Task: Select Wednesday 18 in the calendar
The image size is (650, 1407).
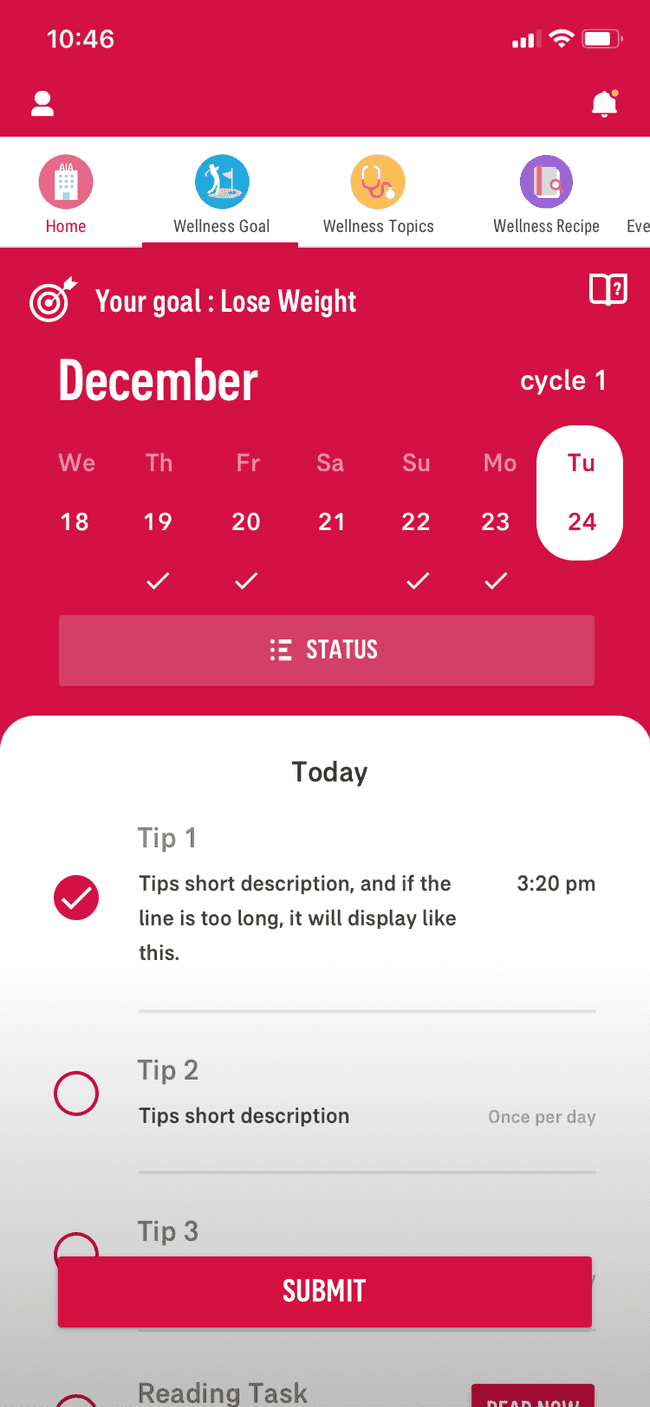Action: [x=75, y=520]
